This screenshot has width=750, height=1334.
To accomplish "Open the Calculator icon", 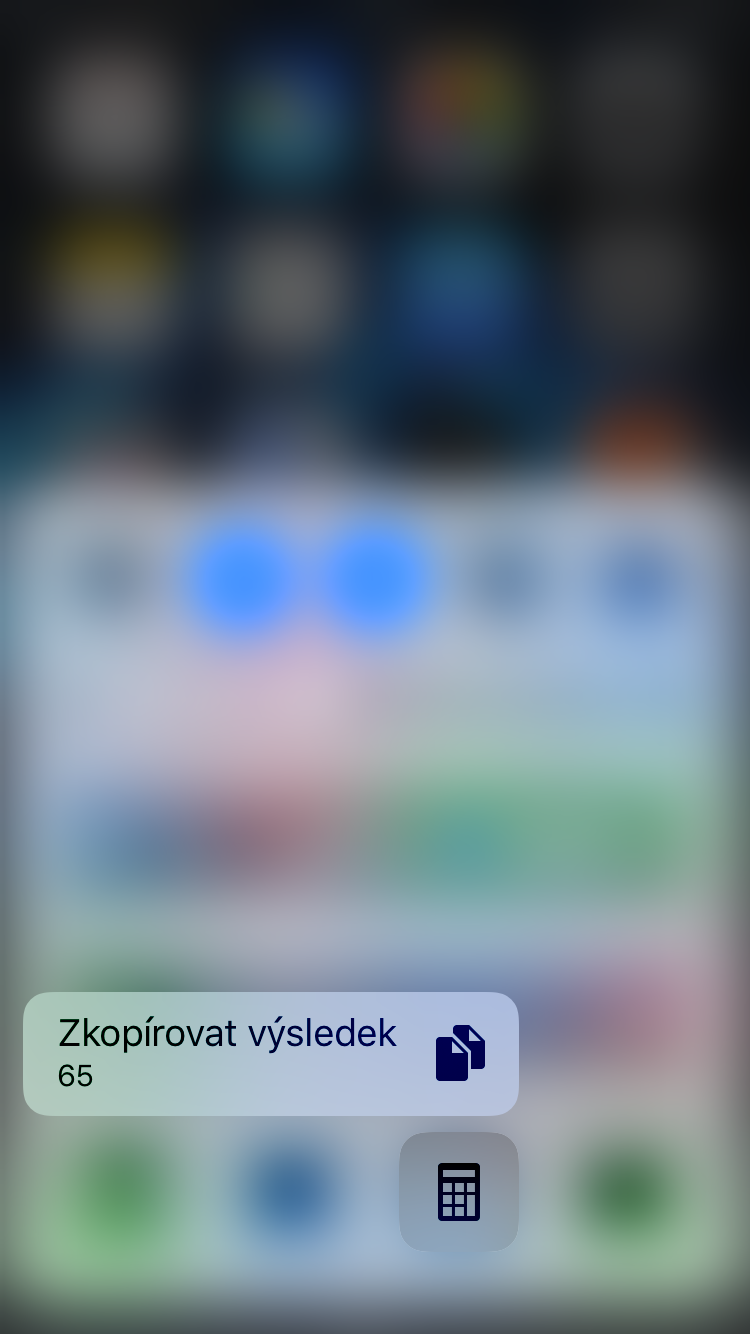I will click(x=459, y=1191).
